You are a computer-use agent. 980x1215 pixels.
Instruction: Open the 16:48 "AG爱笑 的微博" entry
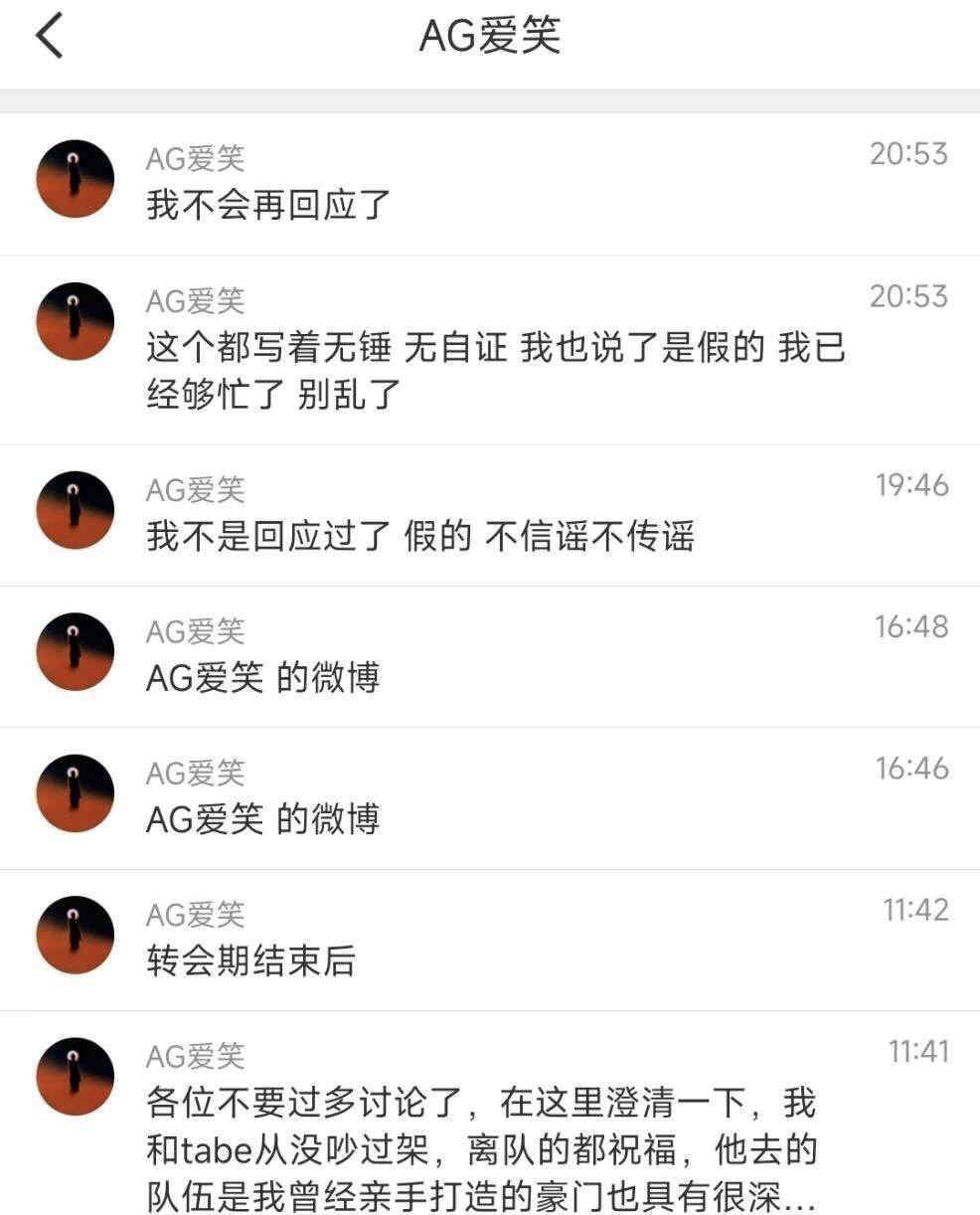coord(263,678)
